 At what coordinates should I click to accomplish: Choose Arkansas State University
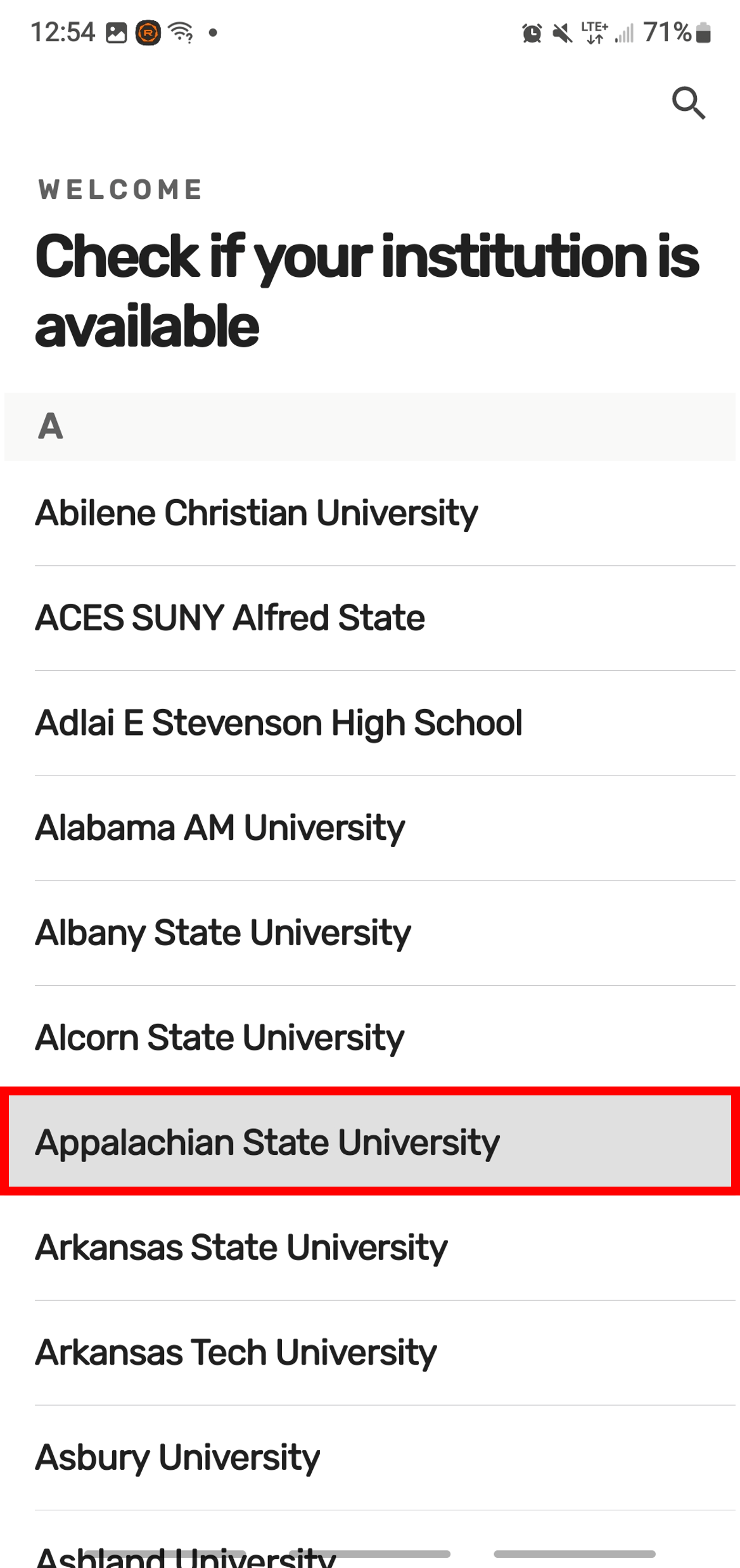[x=241, y=1247]
